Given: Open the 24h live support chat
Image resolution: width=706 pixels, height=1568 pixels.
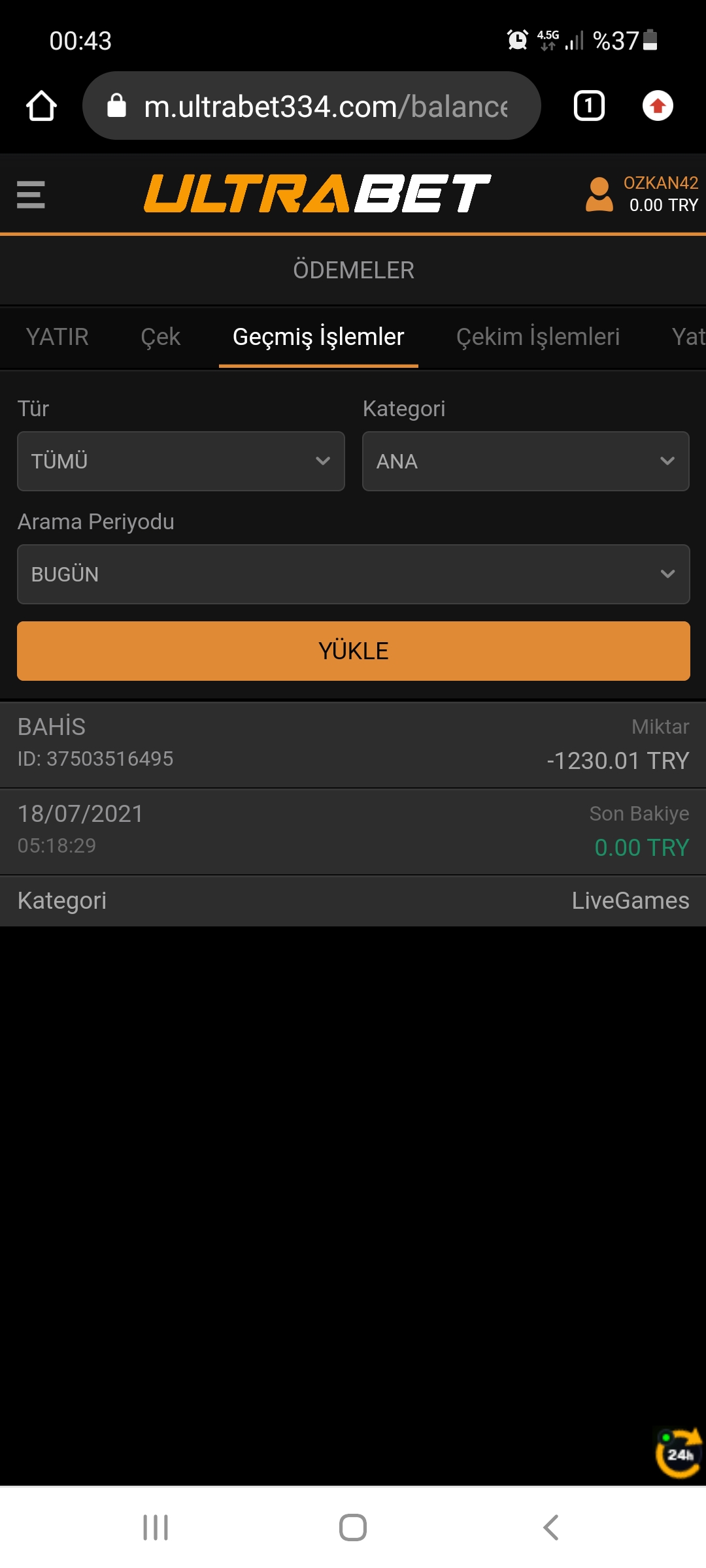Looking at the screenshot, I should tap(679, 1453).
